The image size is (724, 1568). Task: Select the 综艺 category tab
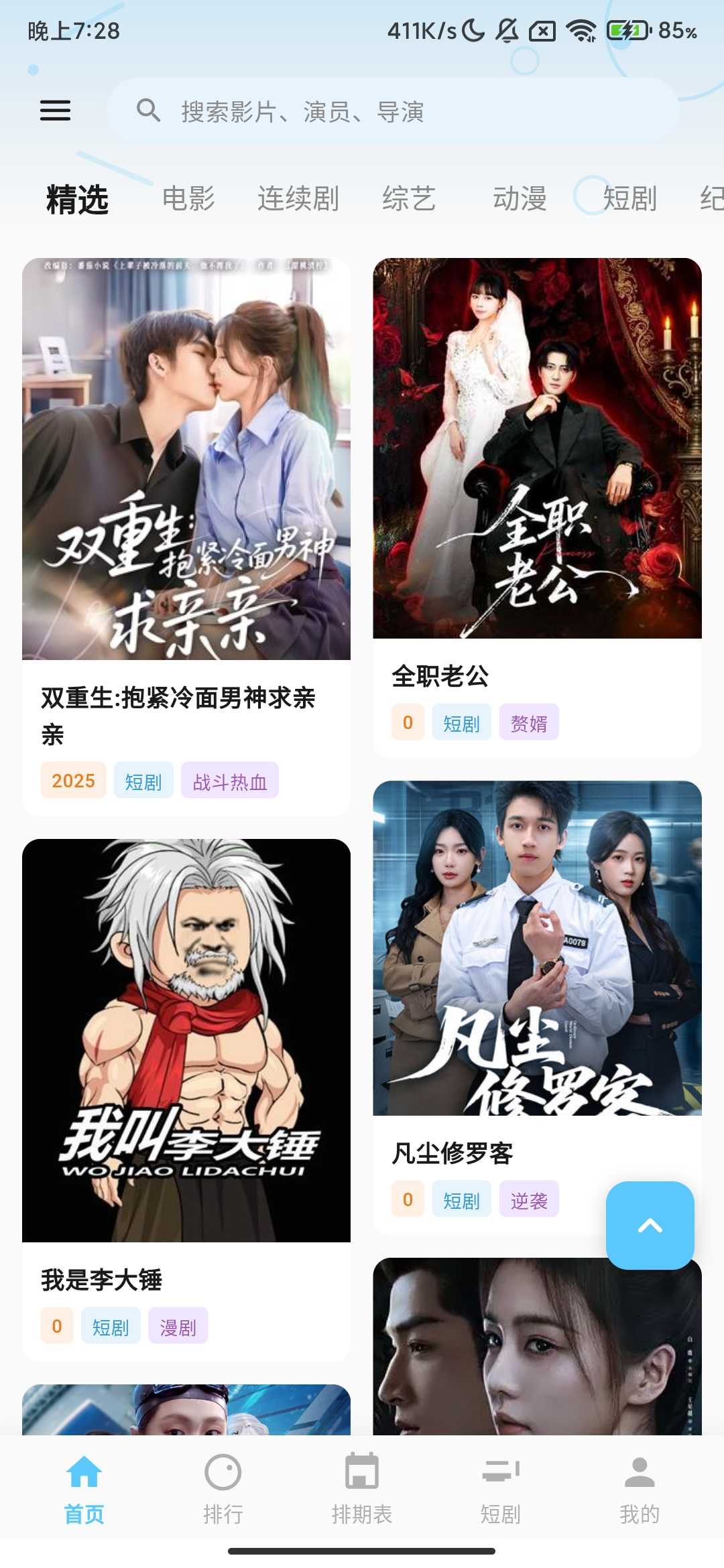pyautogui.click(x=409, y=199)
